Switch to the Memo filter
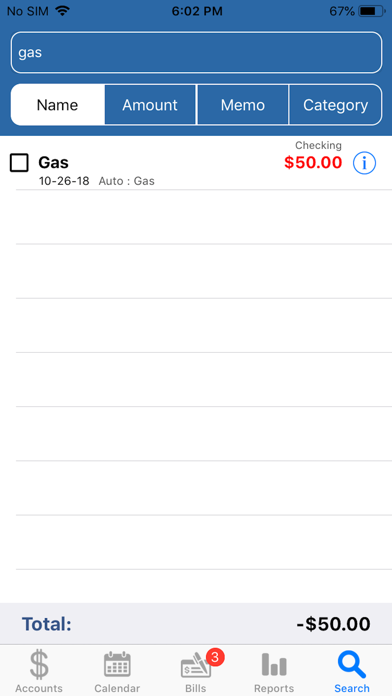392x696 pixels. pyautogui.click(x=242, y=105)
